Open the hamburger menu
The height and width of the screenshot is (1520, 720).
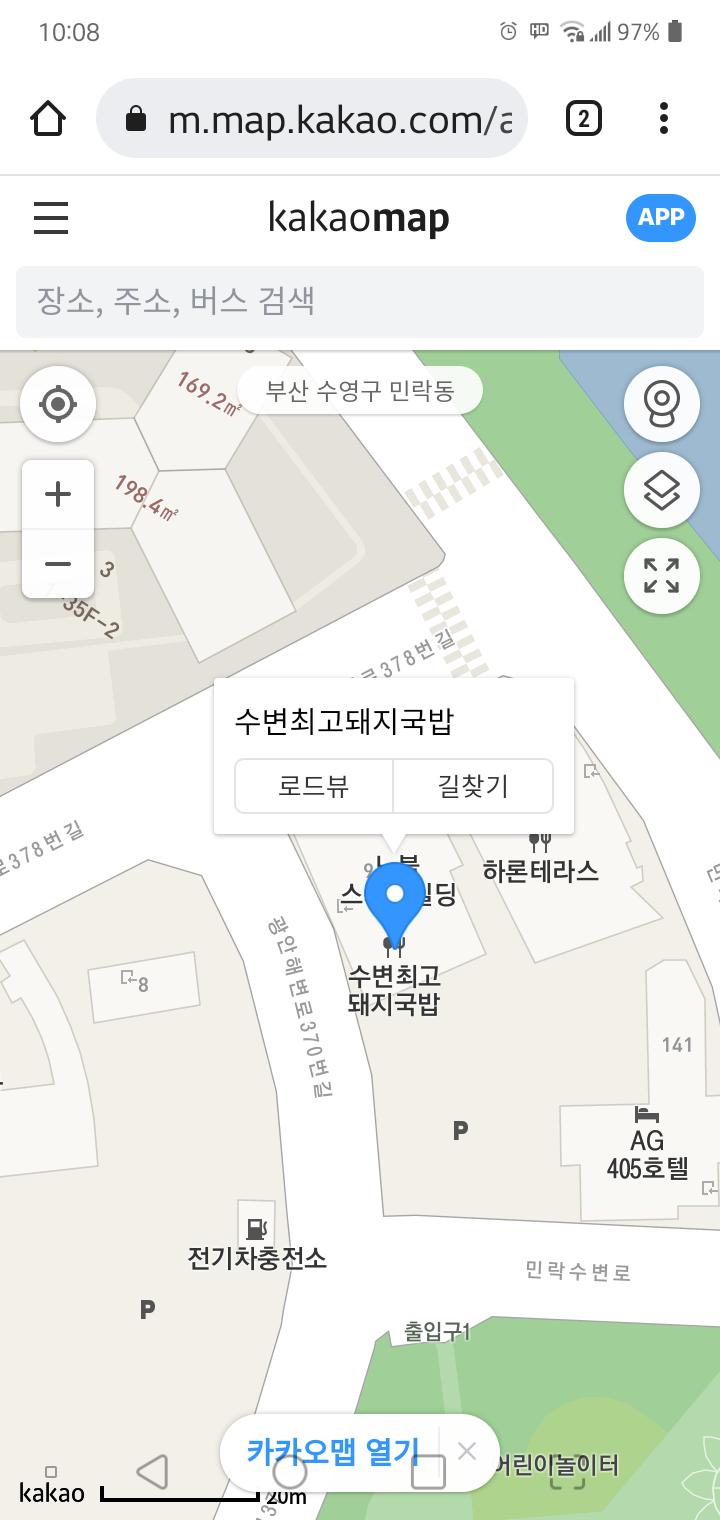pyautogui.click(x=51, y=217)
